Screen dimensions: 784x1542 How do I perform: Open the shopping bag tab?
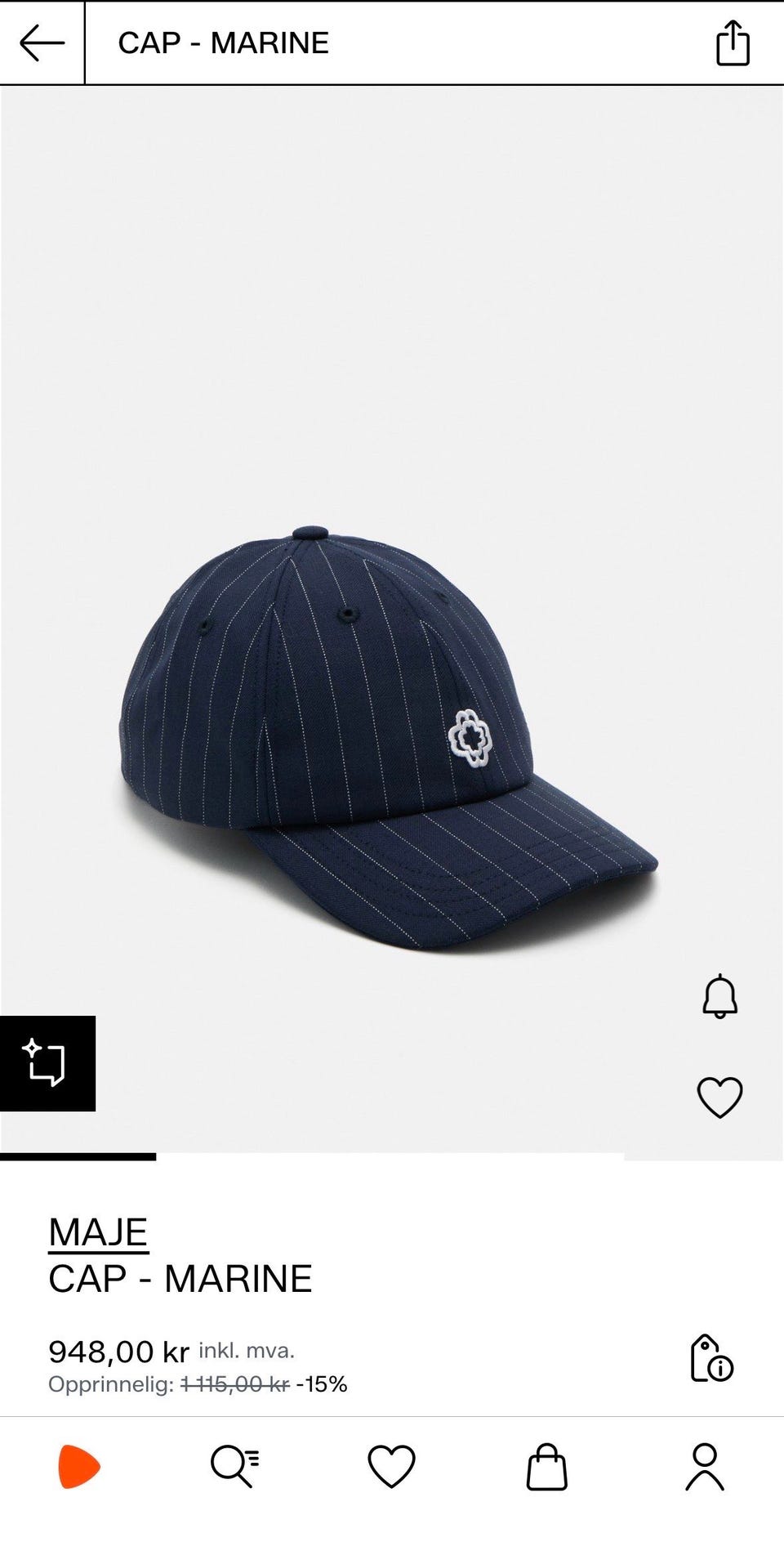(546, 1467)
